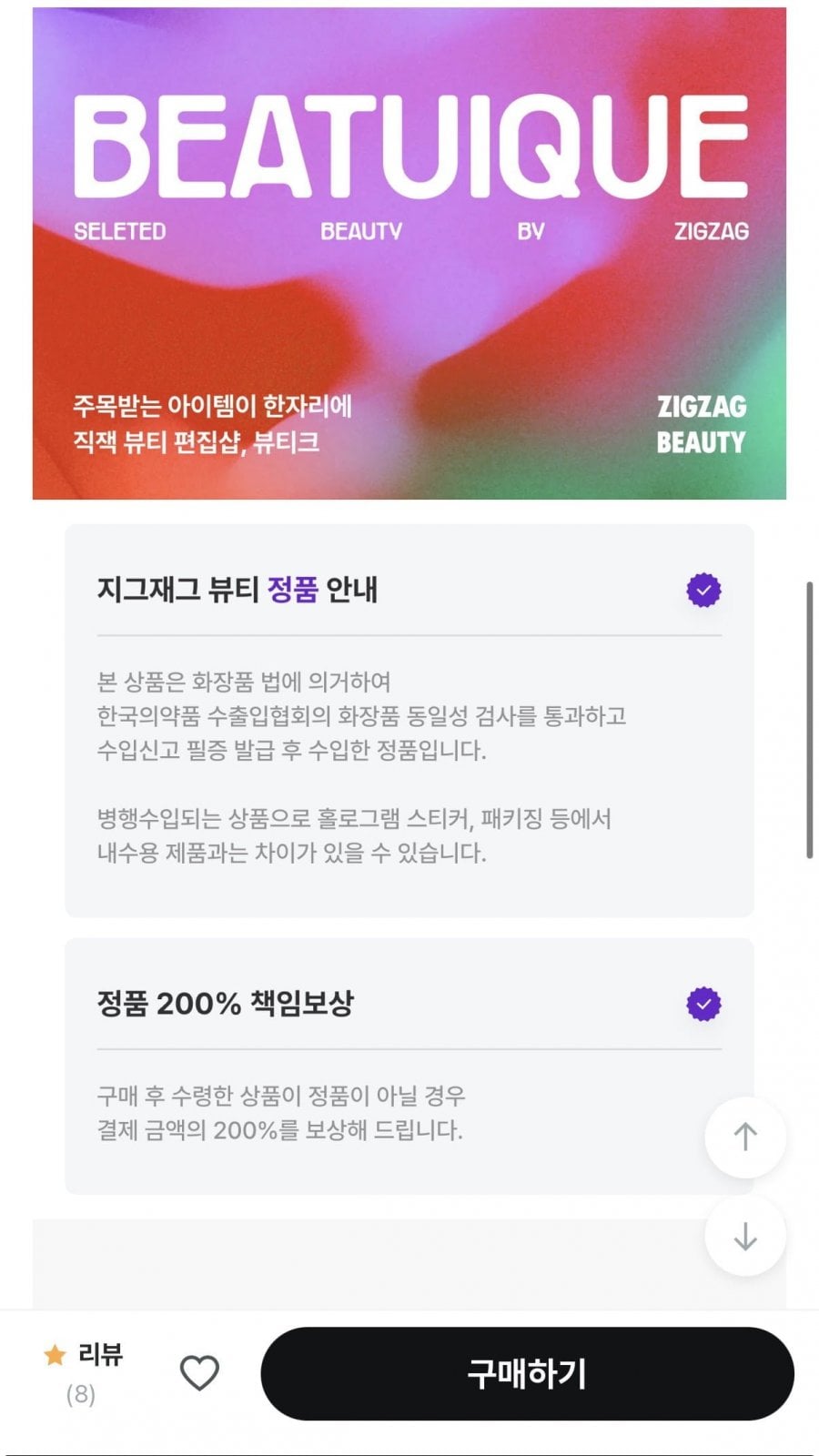This screenshot has height=1456, width=819.
Task: Tap the 구매하기 purchase button
Action: 527,1373
